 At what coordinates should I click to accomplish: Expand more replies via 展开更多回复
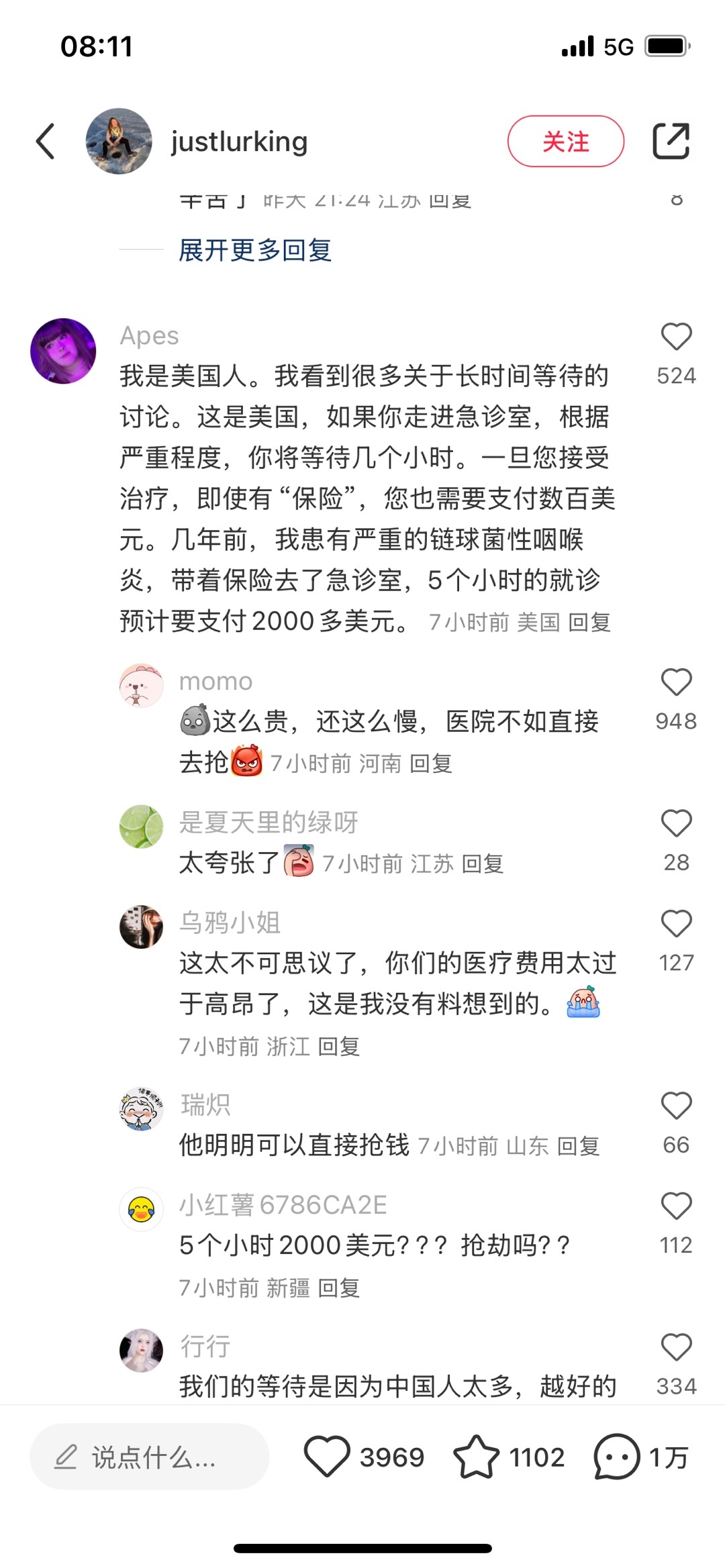(x=254, y=250)
